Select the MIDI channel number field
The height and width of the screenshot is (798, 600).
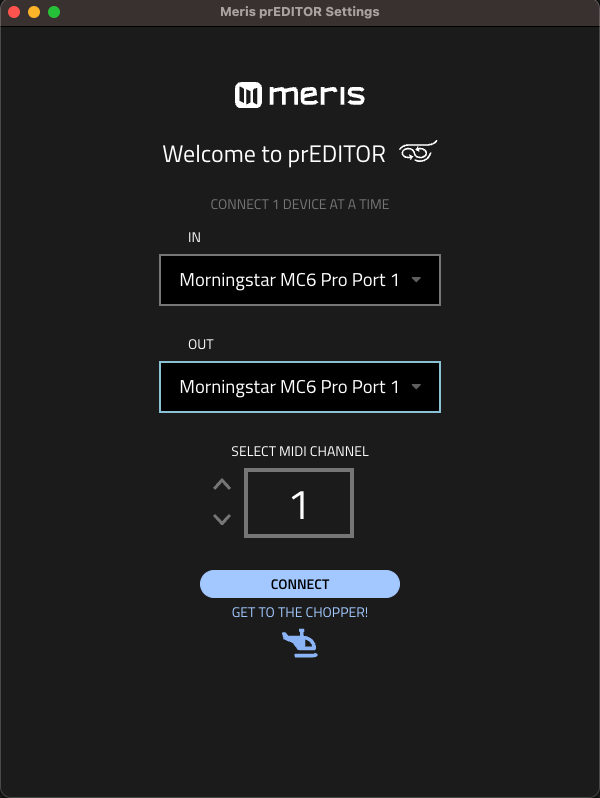(299, 504)
